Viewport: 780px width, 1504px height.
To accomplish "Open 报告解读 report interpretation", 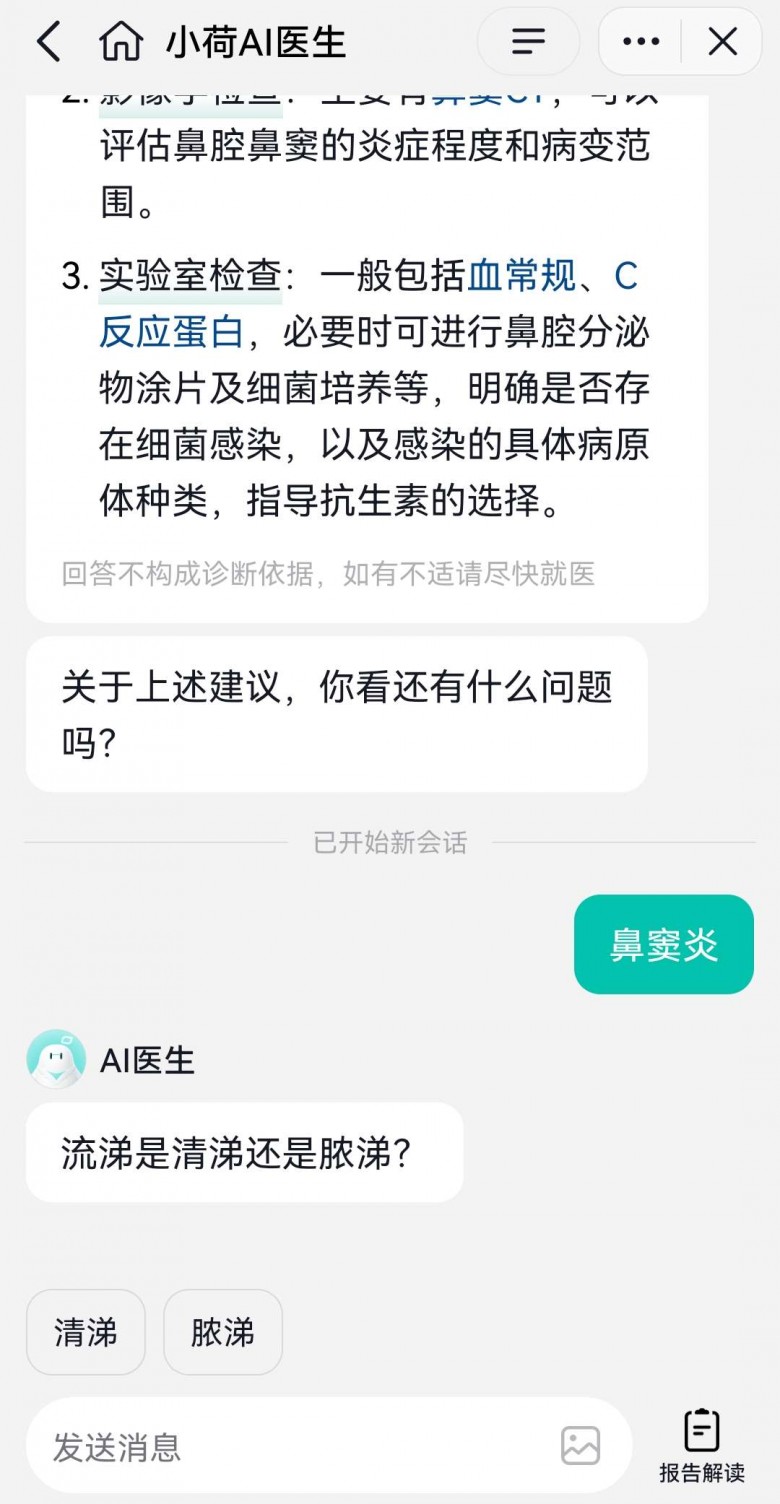I will coord(702,1446).
